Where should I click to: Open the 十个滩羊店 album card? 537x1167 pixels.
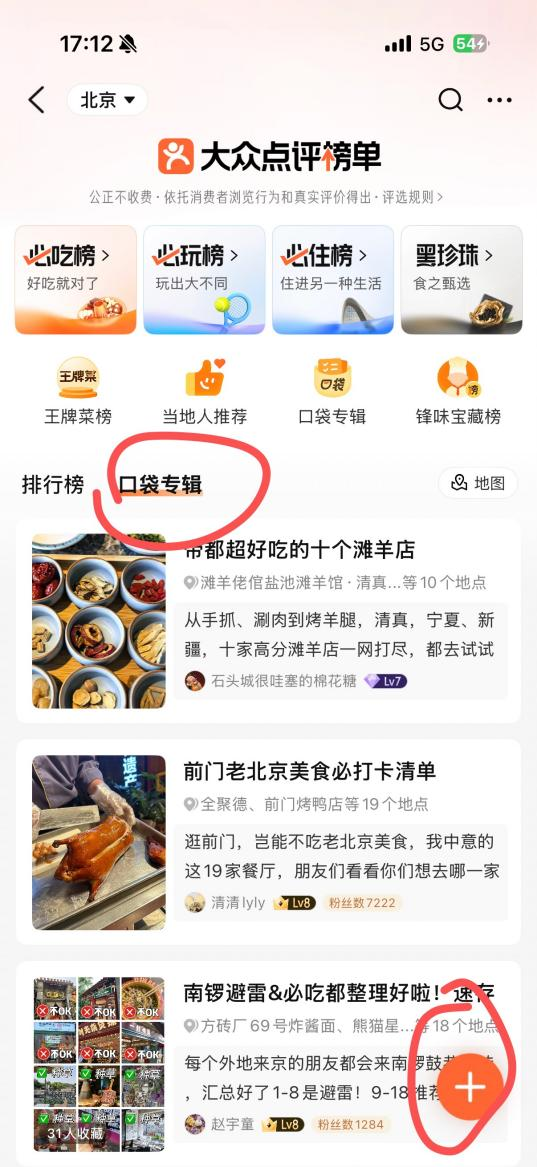pyautogui.click(x=268, y=622)
